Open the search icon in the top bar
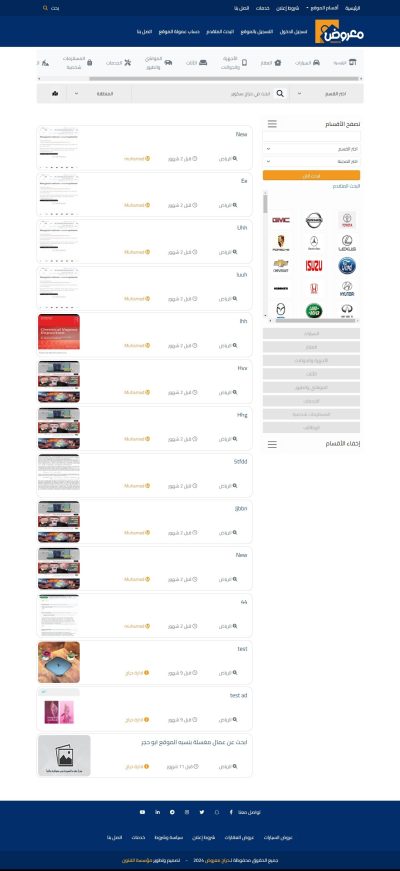The image size is (400, 871). pyautogui.click(x=45, y=8)
